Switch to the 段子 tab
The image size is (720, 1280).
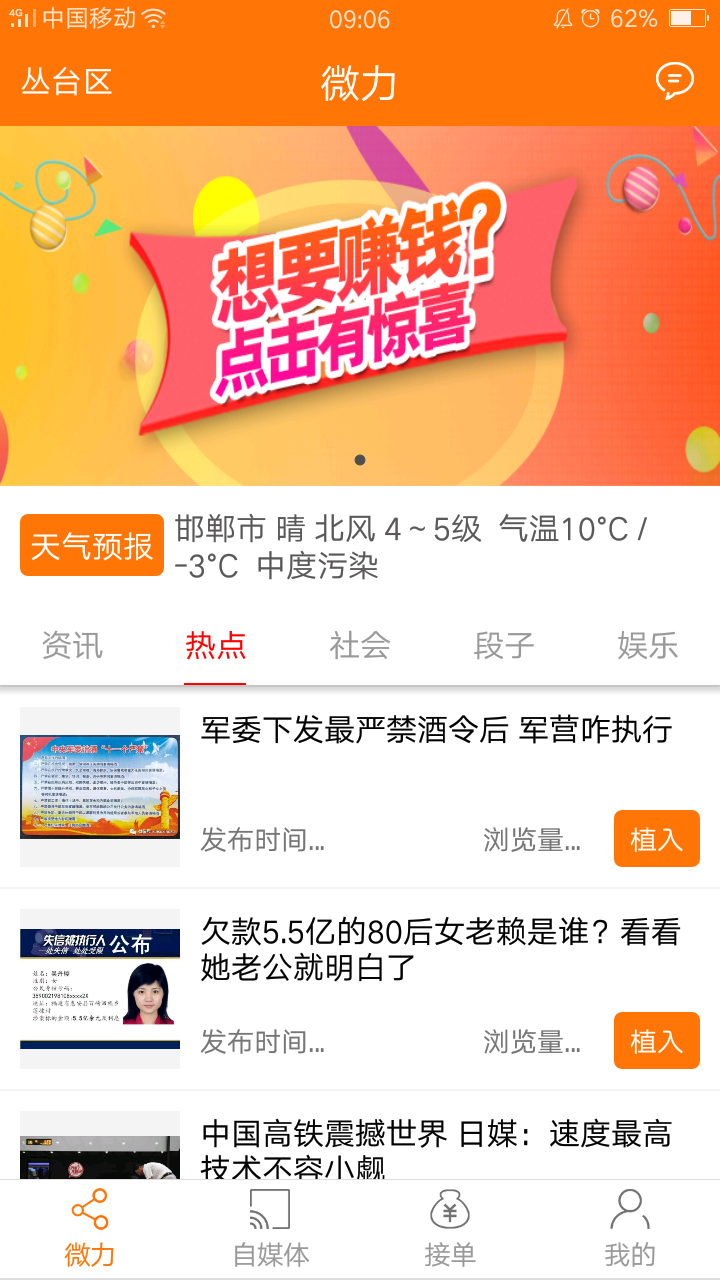coord(502,647)
